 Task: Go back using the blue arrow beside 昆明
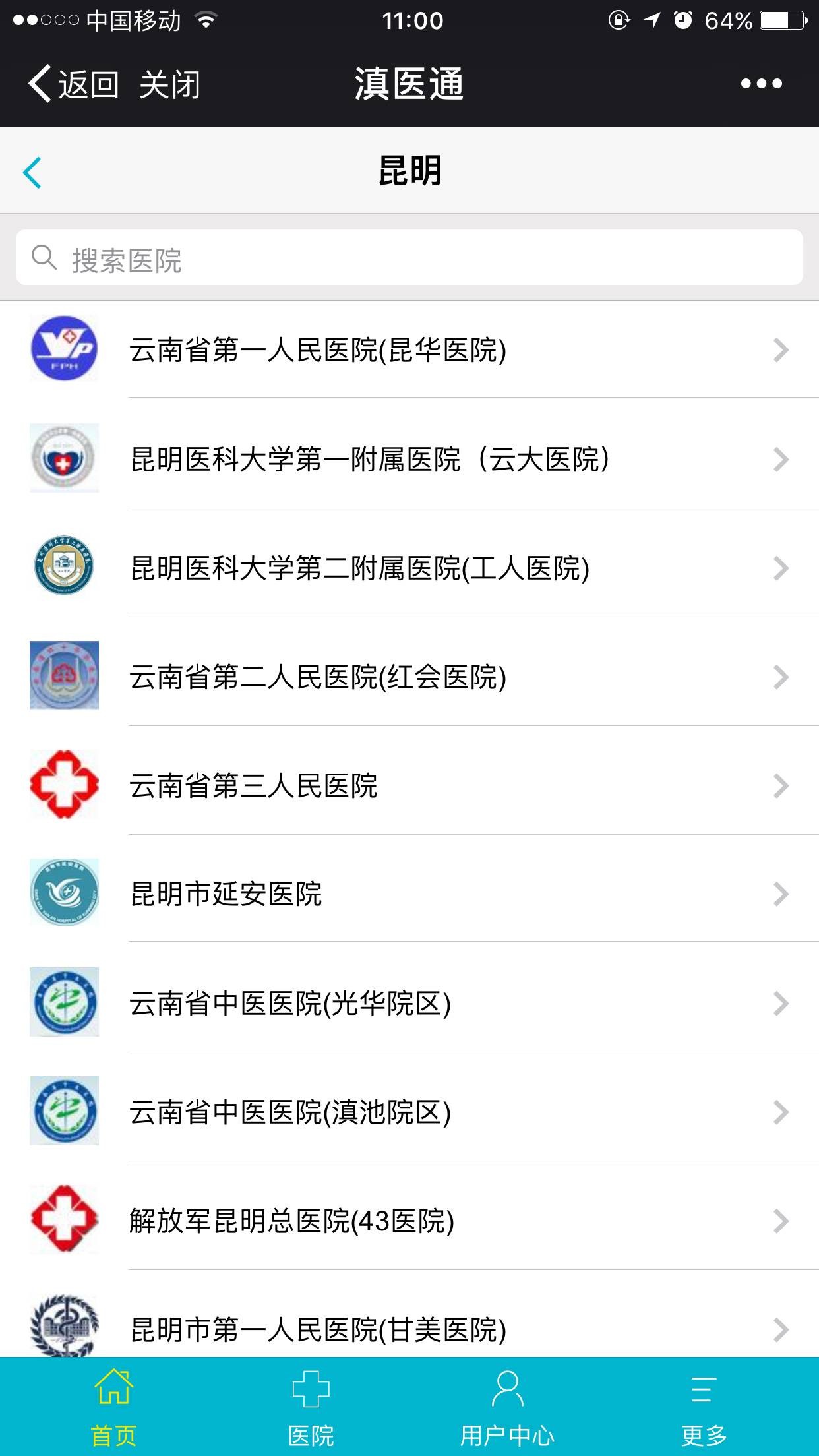[x=32, y=173]
